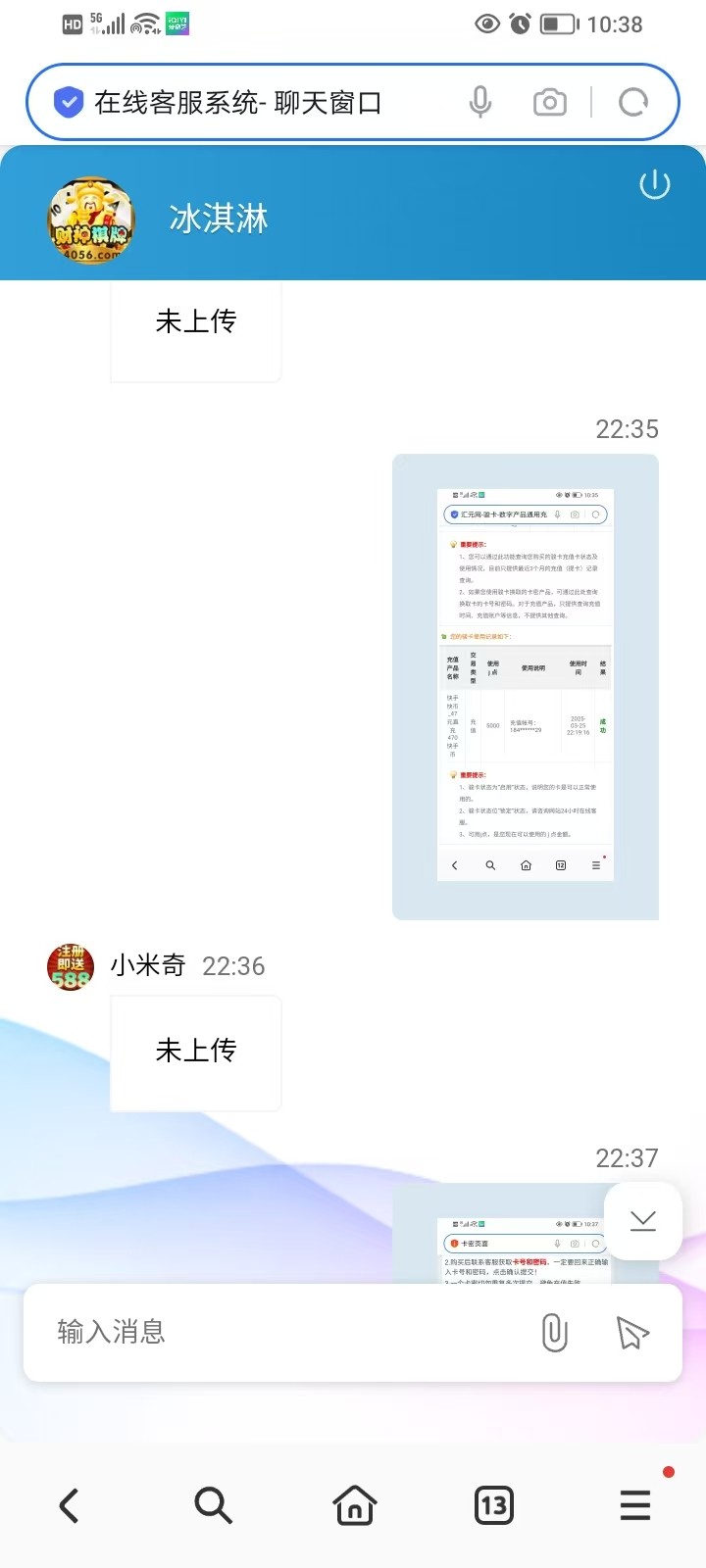Screen dimensions: 706x1568
Task: Open the 13 tabs switcher
Action: [494, 1505]
